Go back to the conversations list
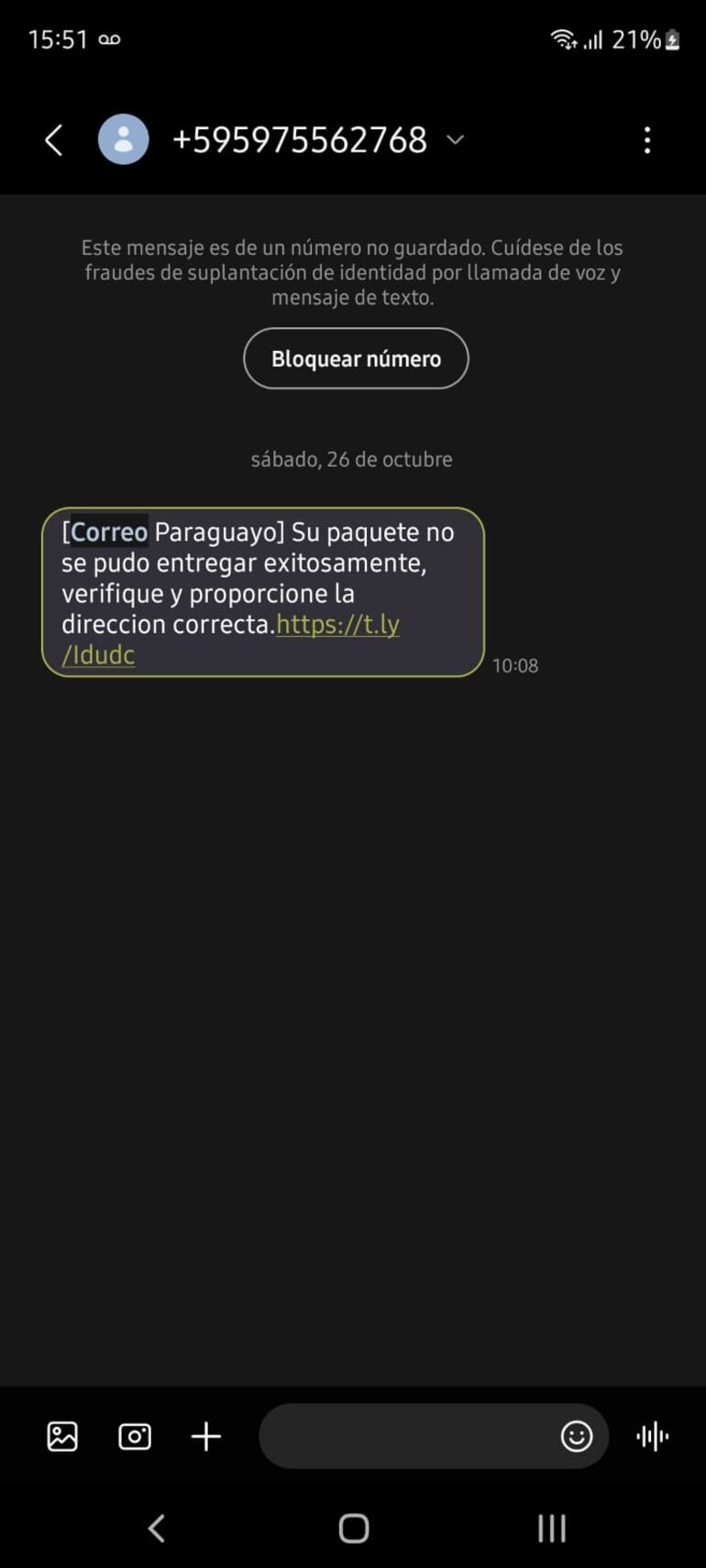The width and height of the screenshot is (706, 1568). pyautogui.click(x=54, y=140)
